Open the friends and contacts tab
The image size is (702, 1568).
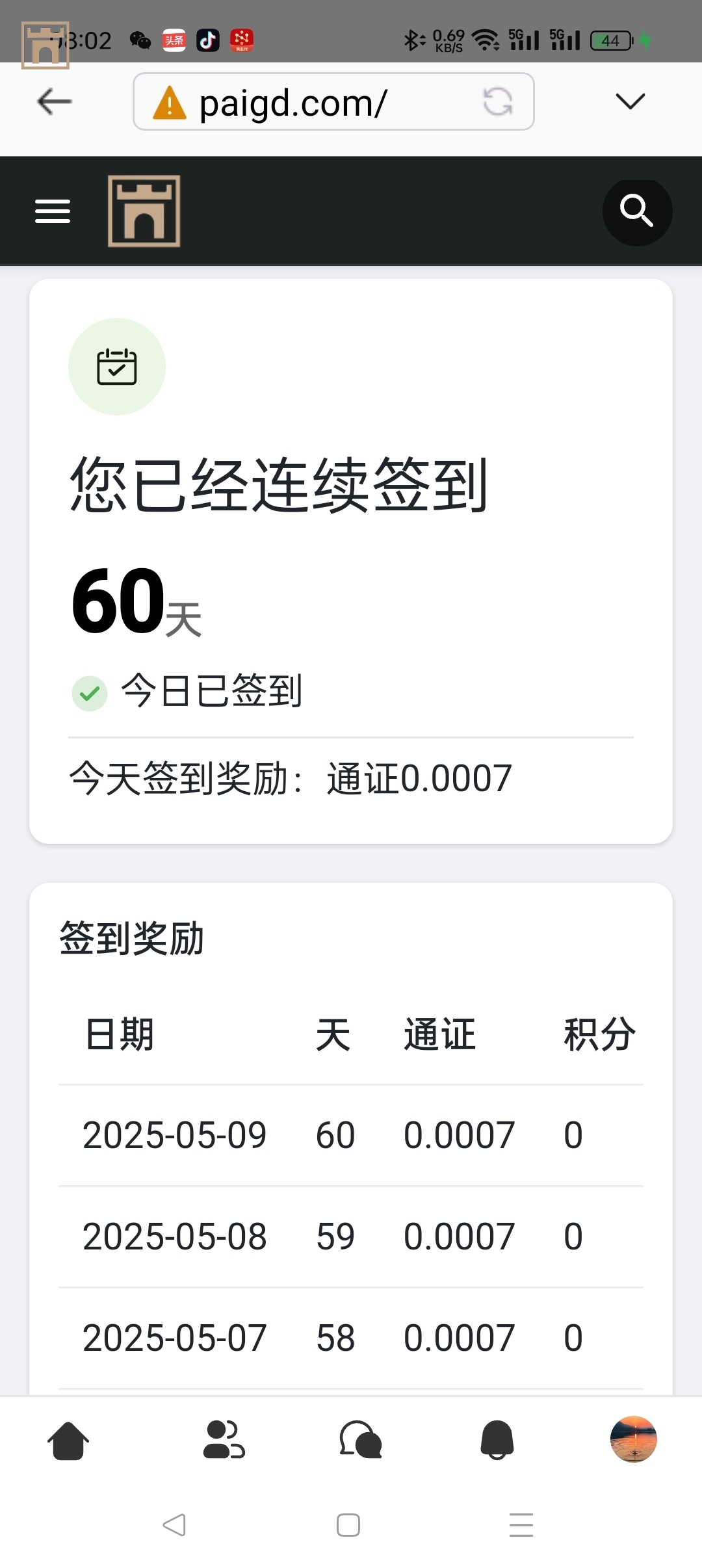(x=224, y=1440)
